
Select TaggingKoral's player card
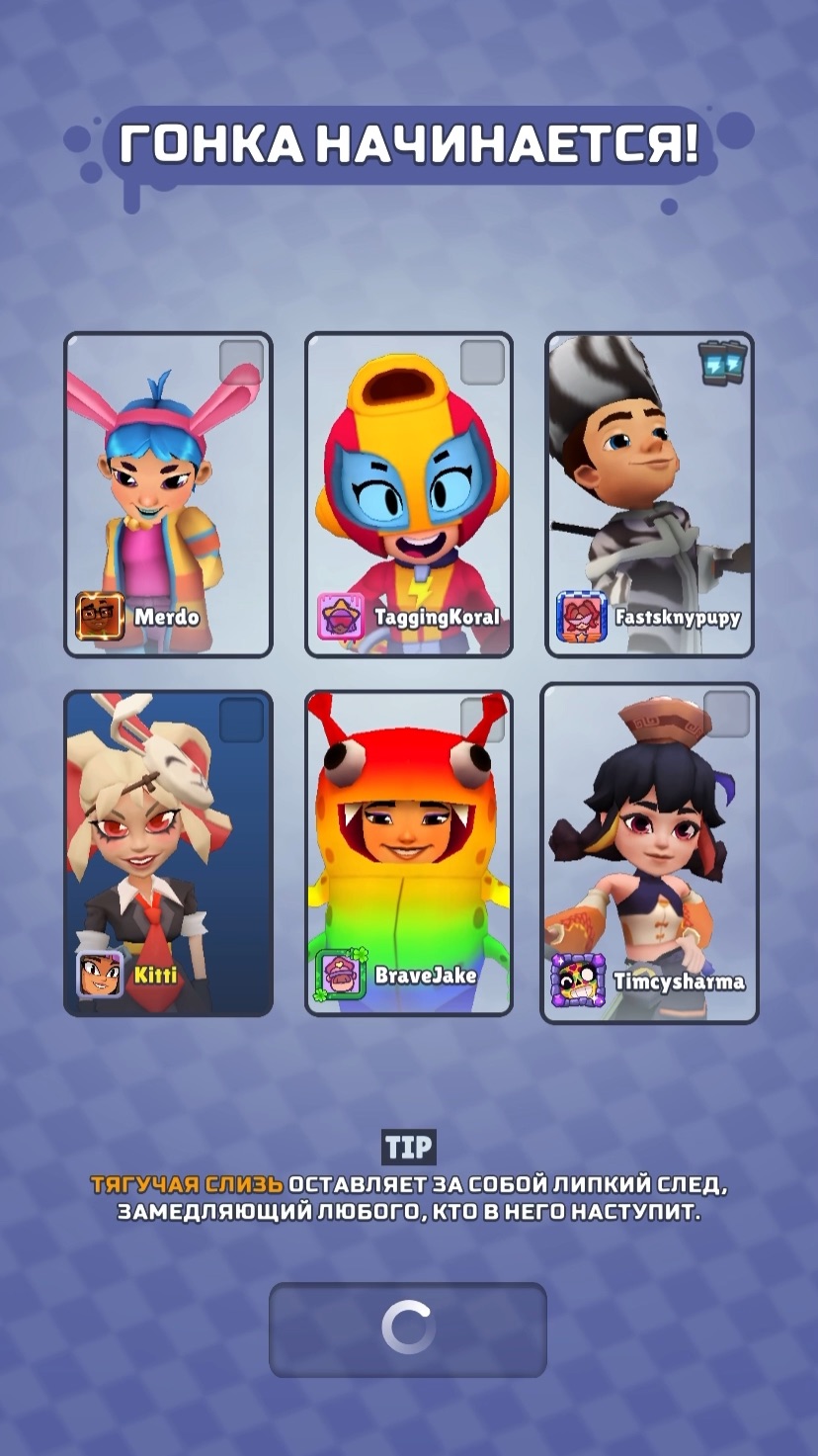(408, 494)
